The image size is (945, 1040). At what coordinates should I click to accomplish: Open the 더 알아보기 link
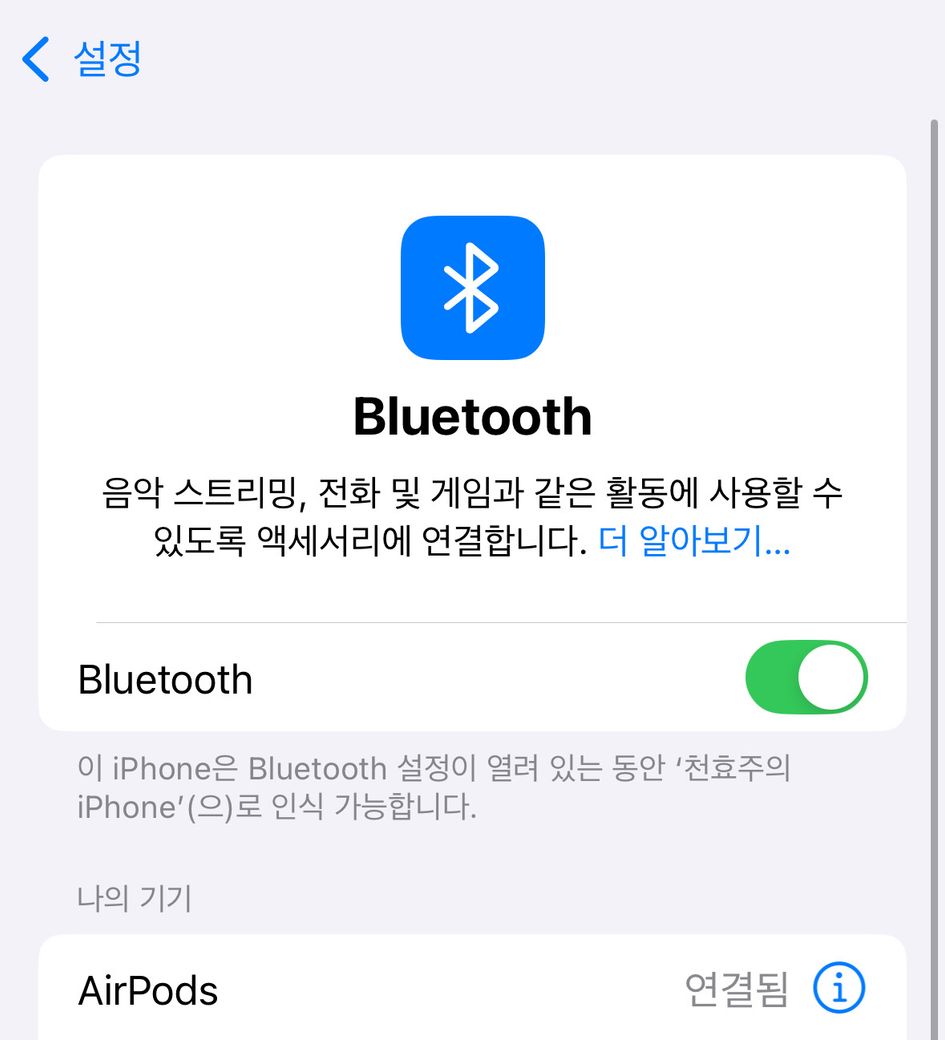click(694, 543)
